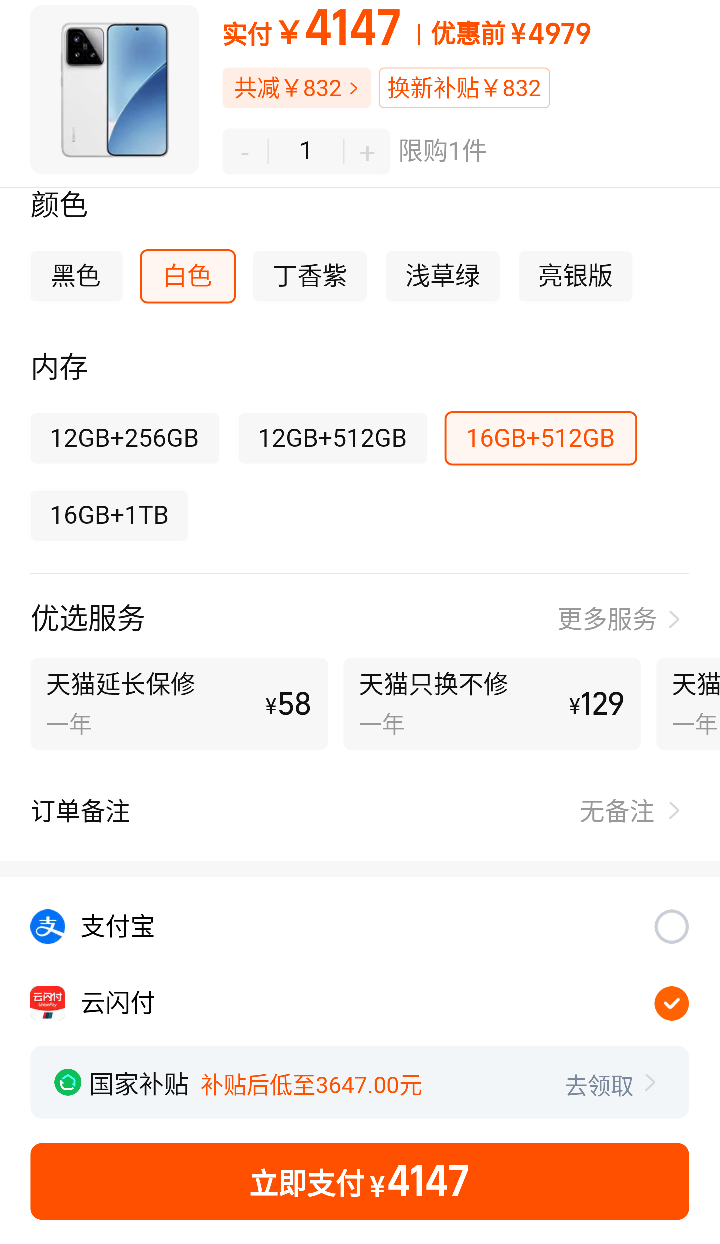Tap 去领取 to claim 国家补贴

tap(610, 1085)
